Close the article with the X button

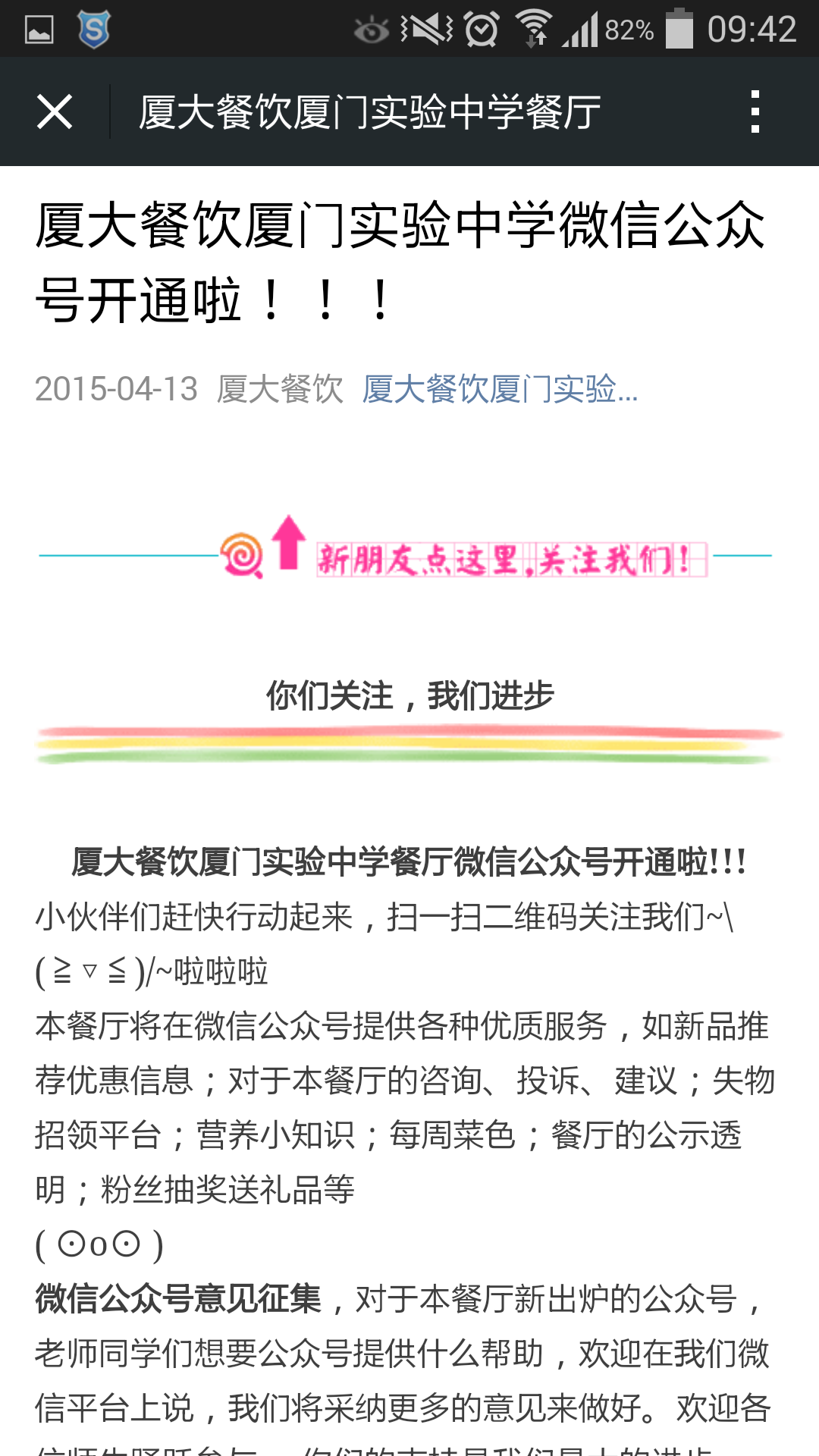55,112
